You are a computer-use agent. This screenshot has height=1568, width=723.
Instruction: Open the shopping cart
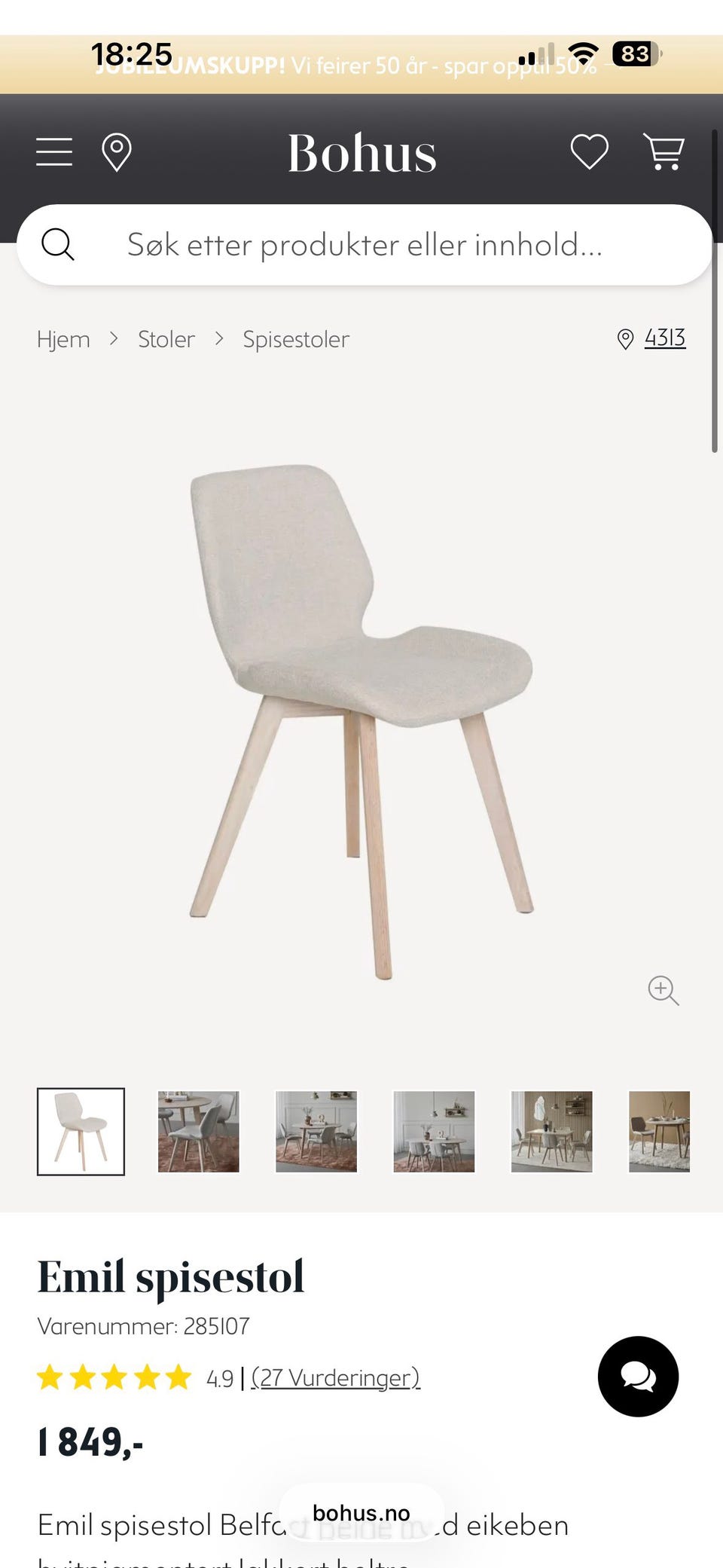point(664,152)
